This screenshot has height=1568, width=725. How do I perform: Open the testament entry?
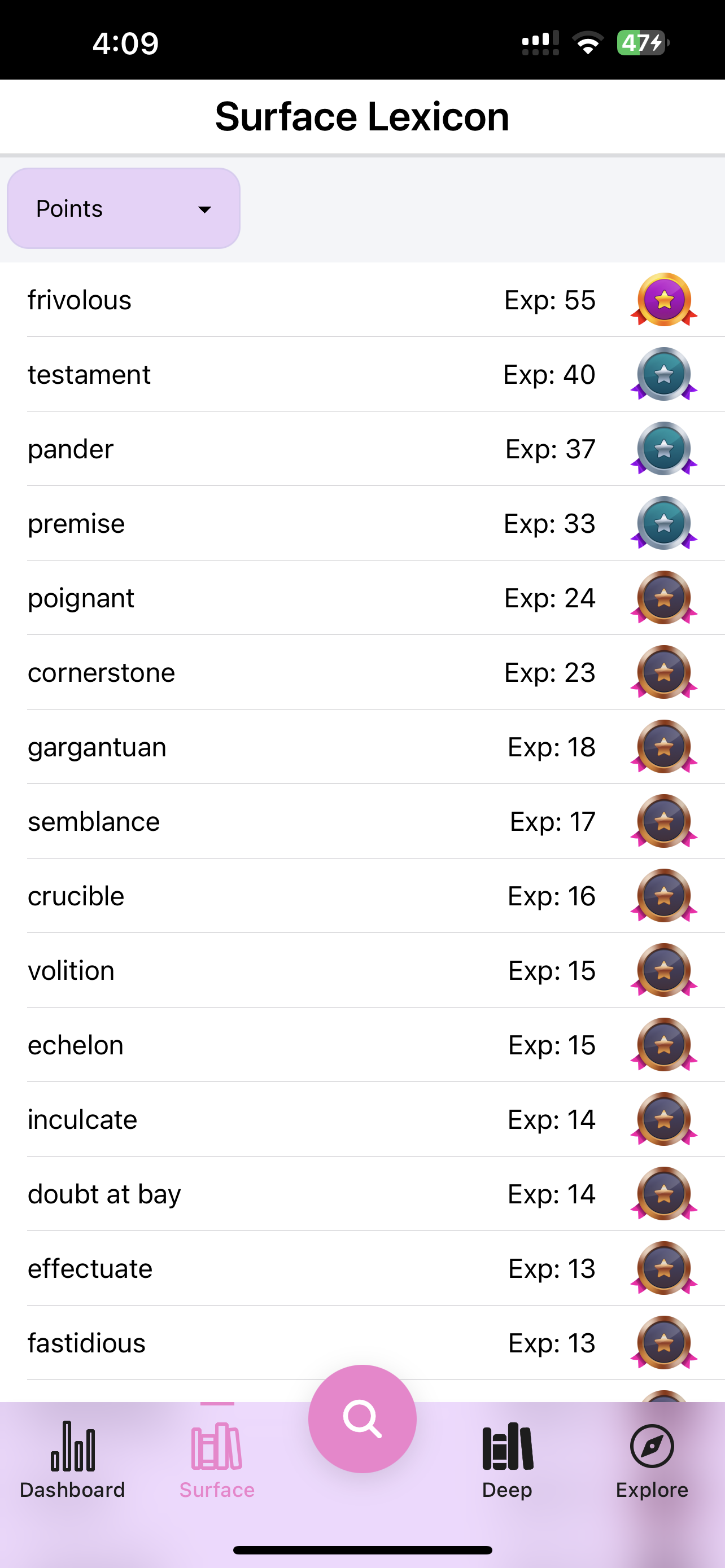tap(362, 374)
